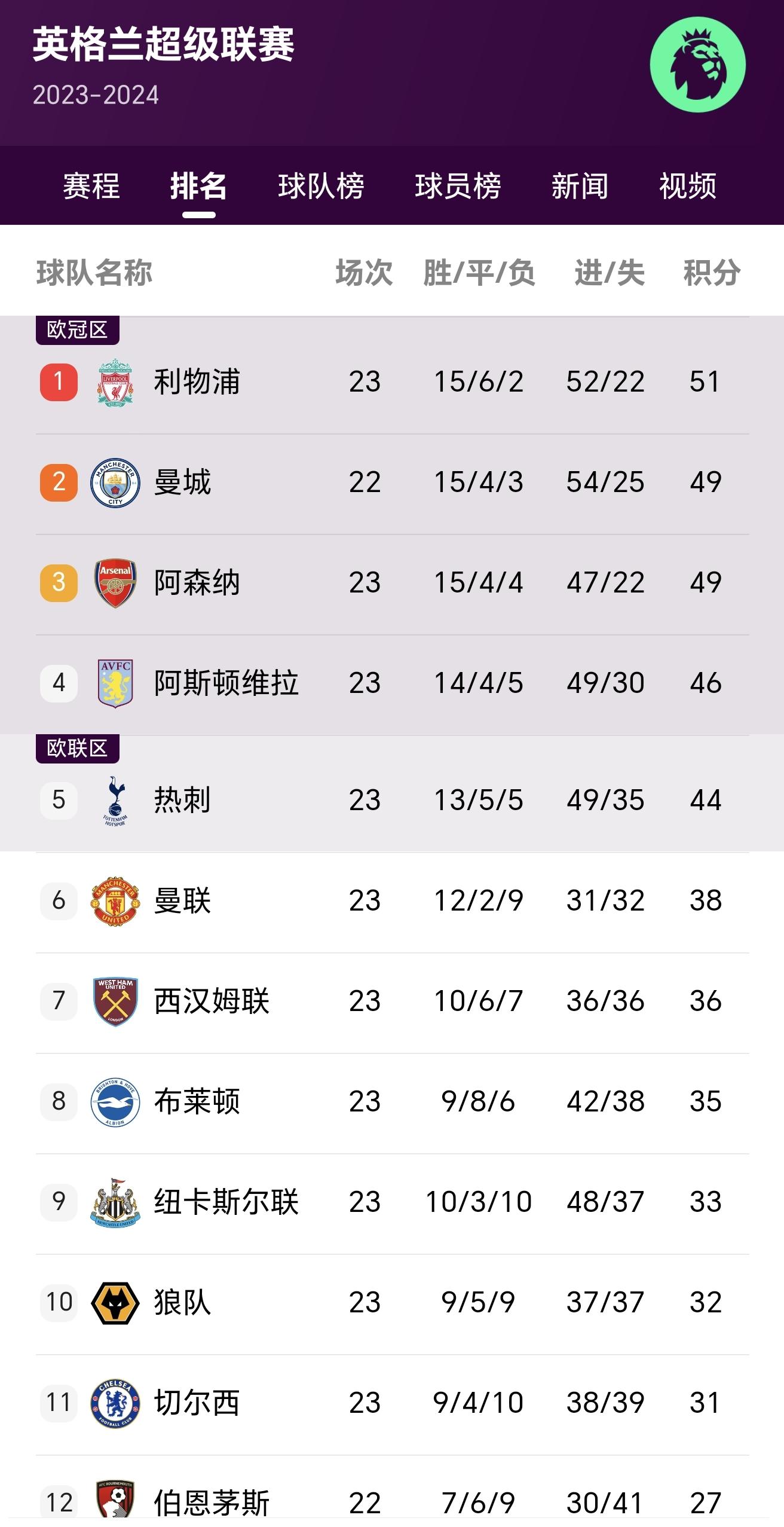Open the 球队榜 tab

tap(321, 188)
